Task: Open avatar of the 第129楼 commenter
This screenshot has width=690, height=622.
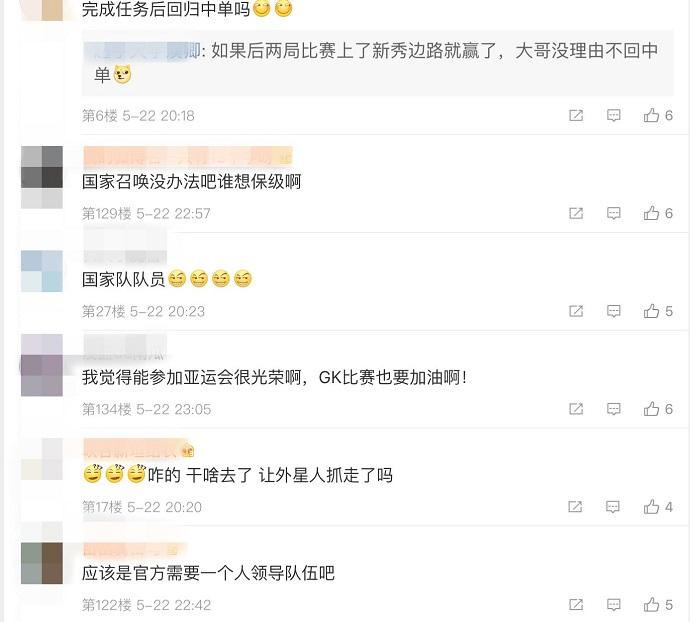Action: pyautogui.click(x=42, y=176)
